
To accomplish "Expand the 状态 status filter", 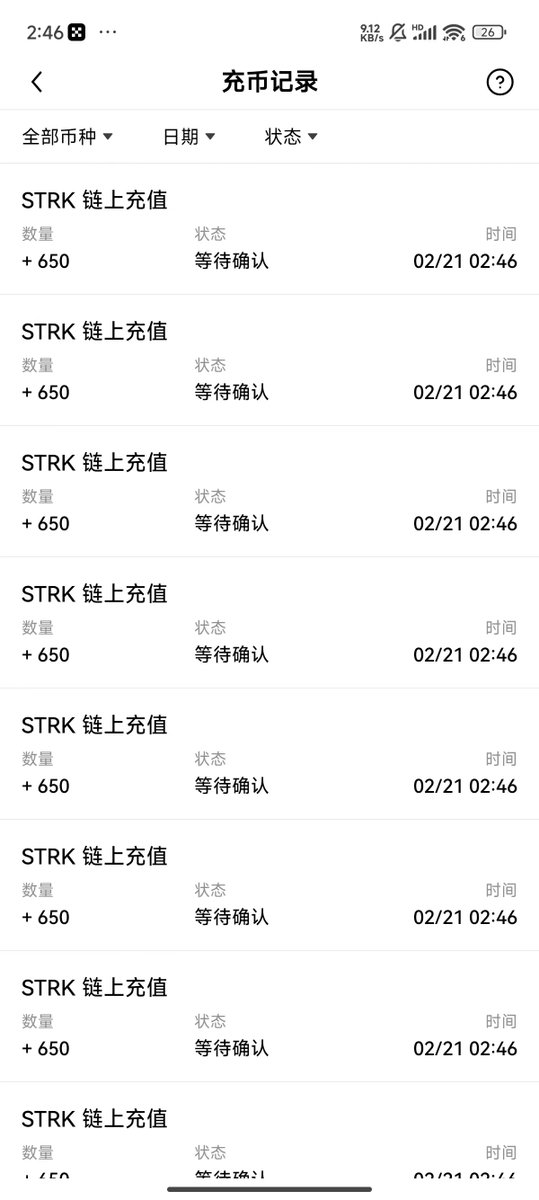I will click(291, 137).
